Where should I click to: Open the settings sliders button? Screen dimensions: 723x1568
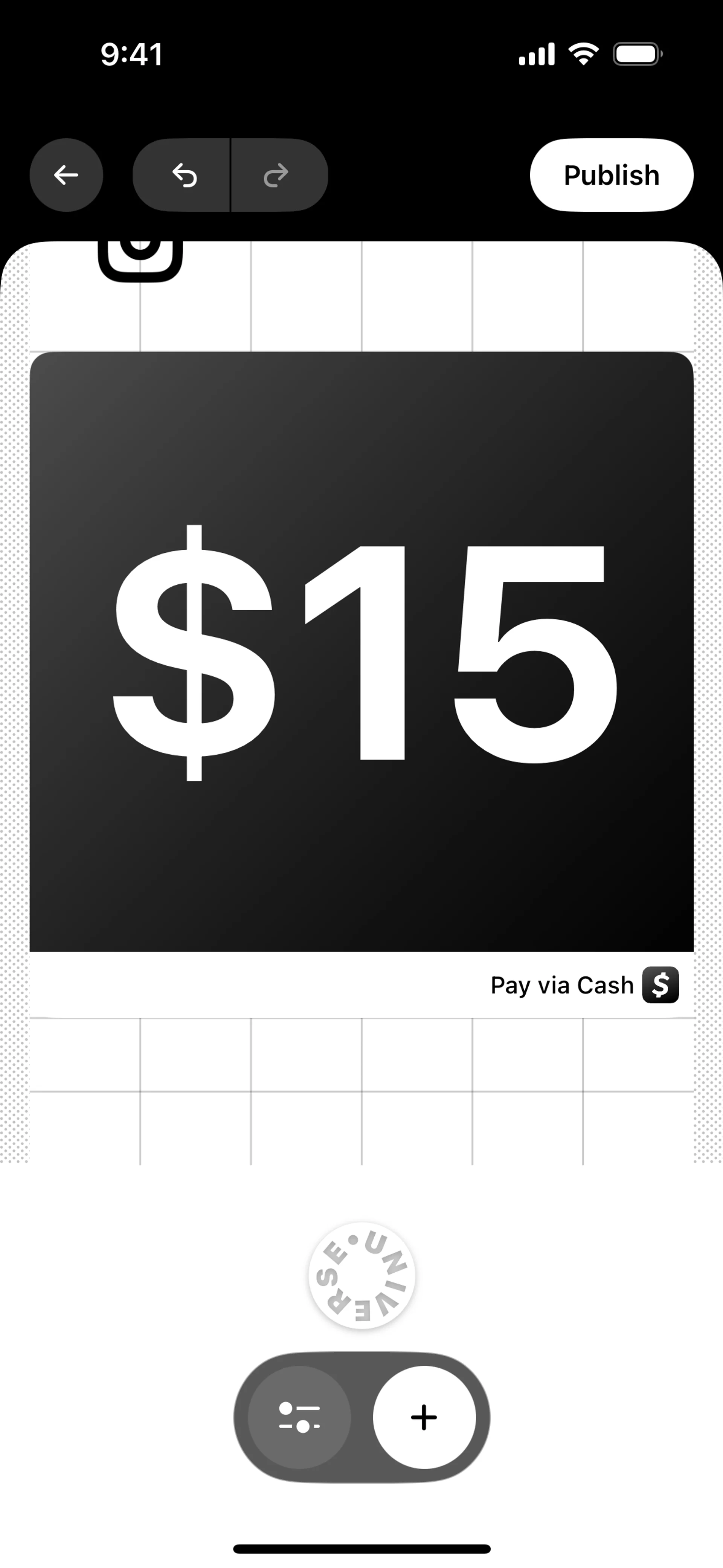299,1417
